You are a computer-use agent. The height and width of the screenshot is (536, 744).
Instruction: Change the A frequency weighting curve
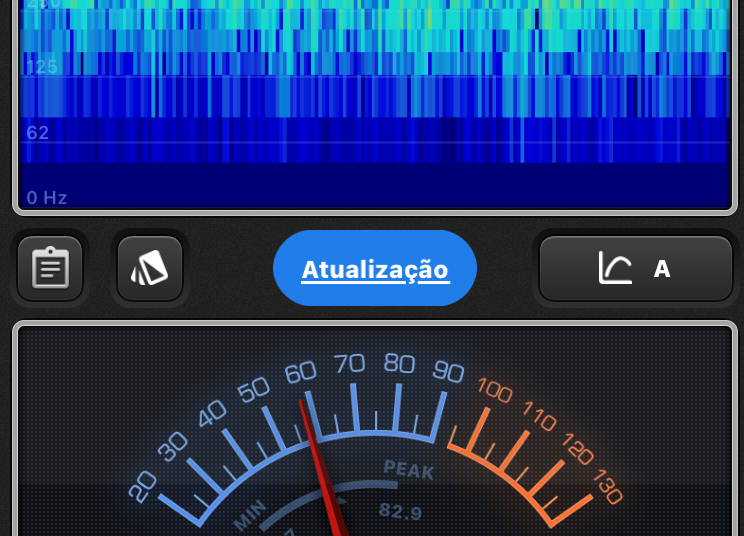pos(635,268)
